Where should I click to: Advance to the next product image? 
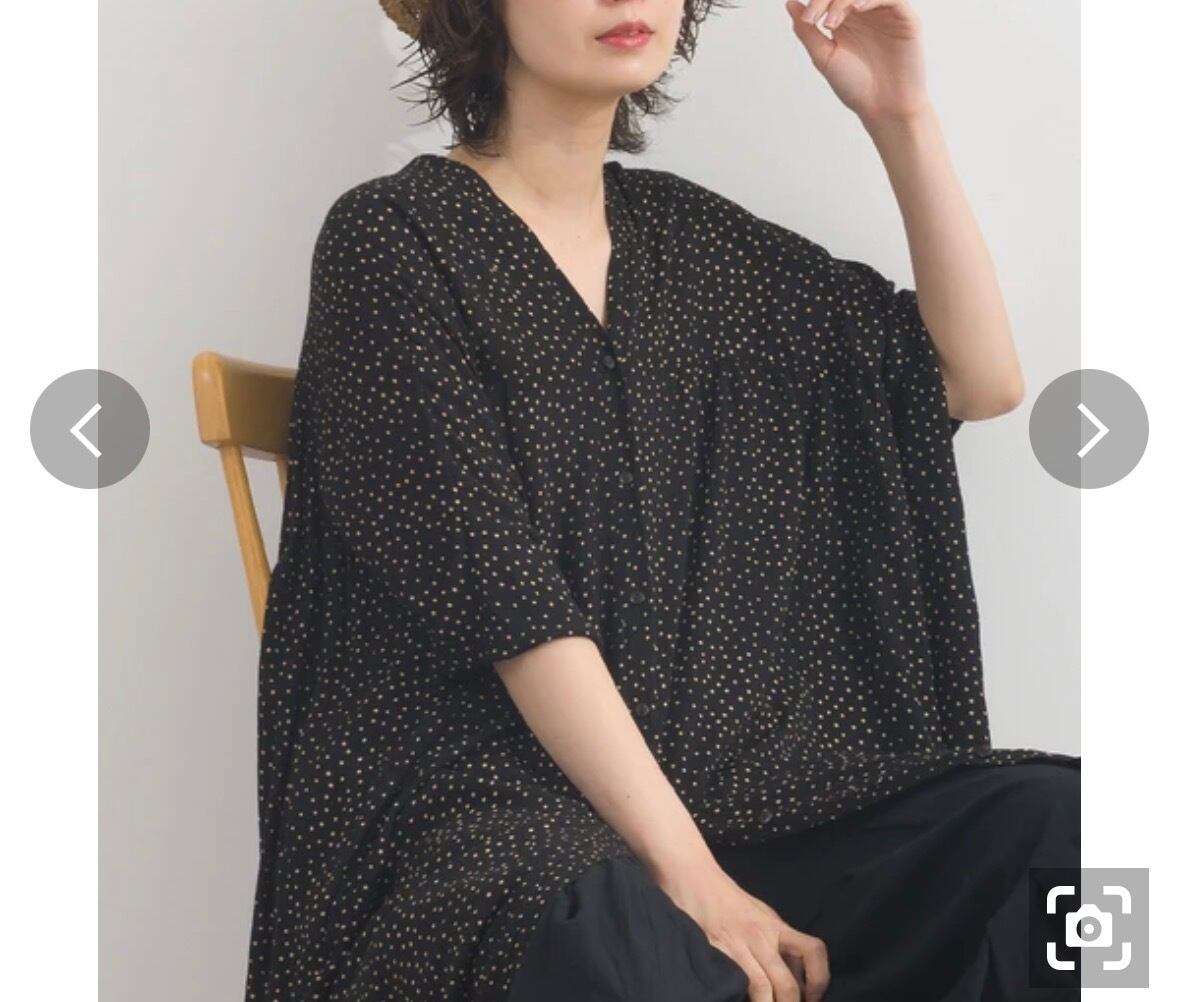tap(1088, 429)
